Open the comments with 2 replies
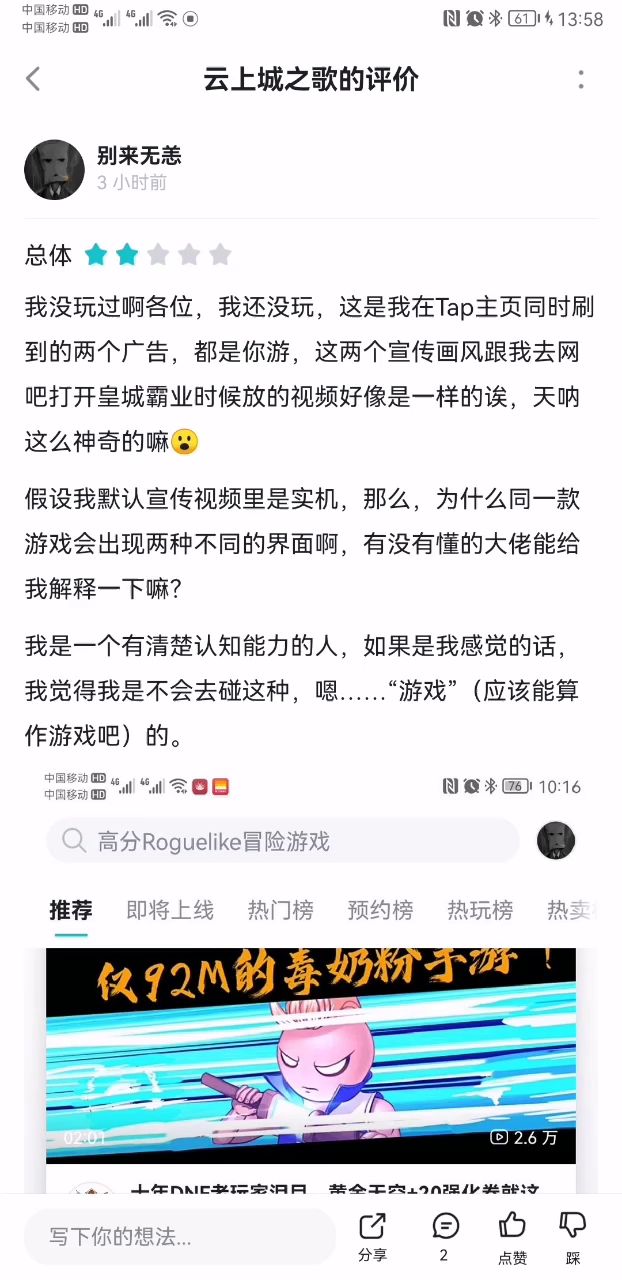The height and width of the screenshot is (1280, 622). click(x=445, y=1236)
